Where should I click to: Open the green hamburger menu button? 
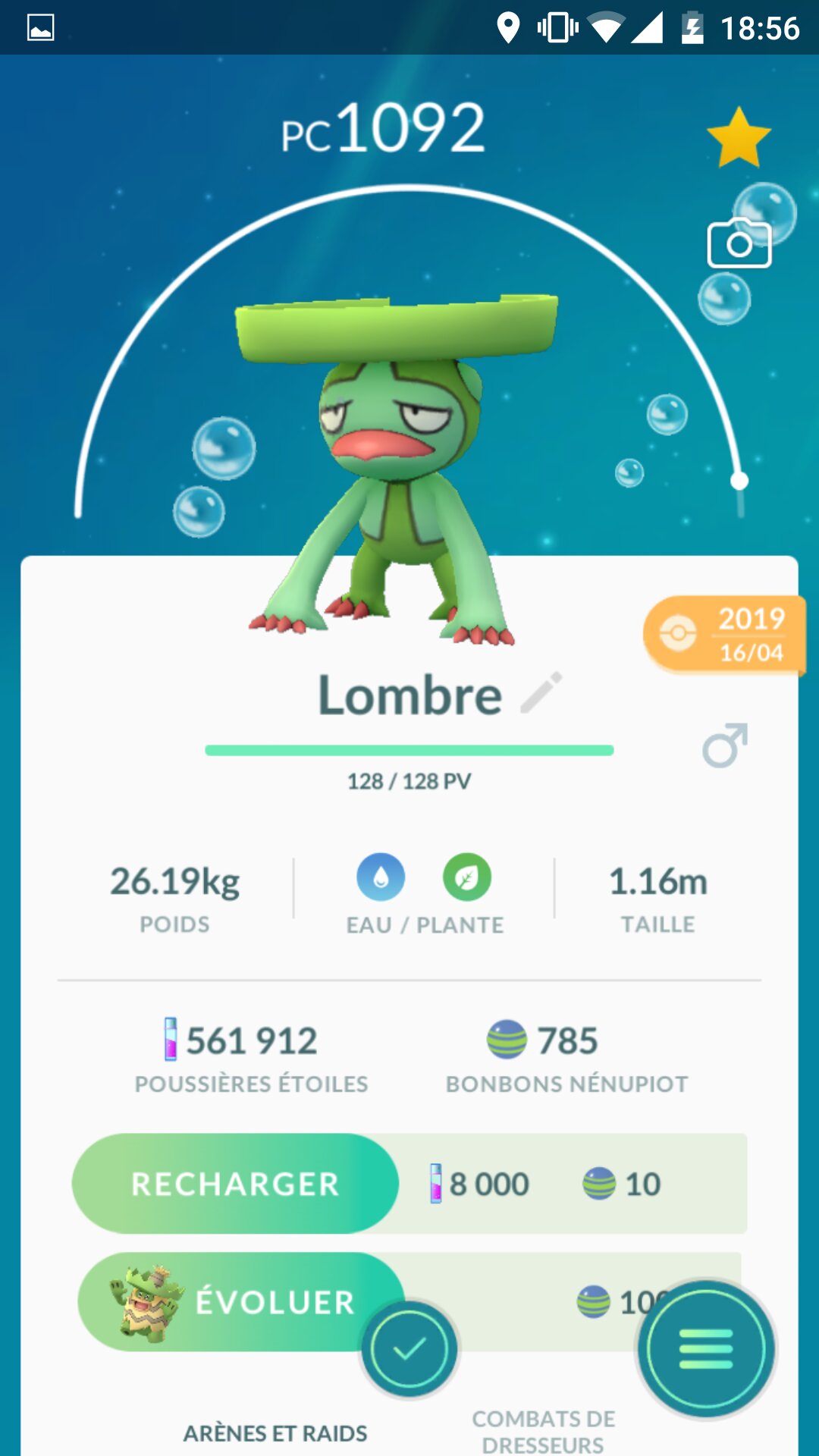click(x=706, y=1349)
